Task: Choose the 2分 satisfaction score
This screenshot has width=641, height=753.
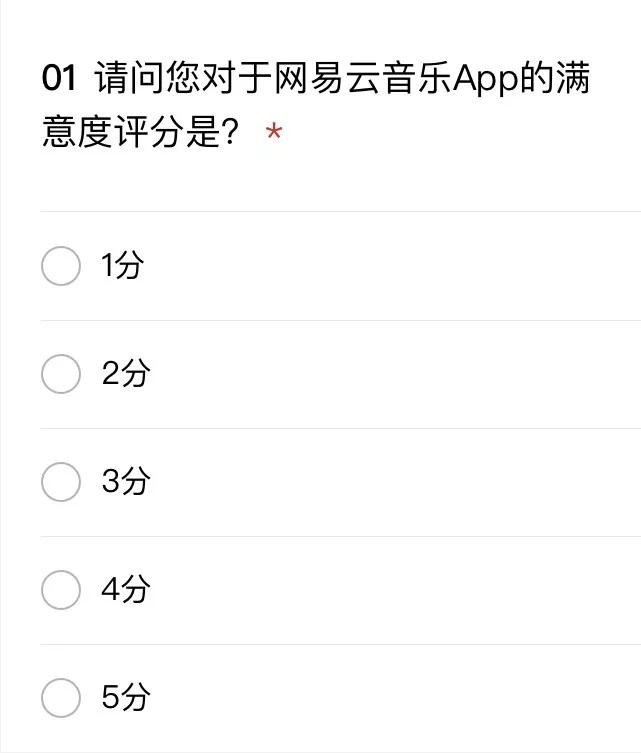Action: (61, 374)
